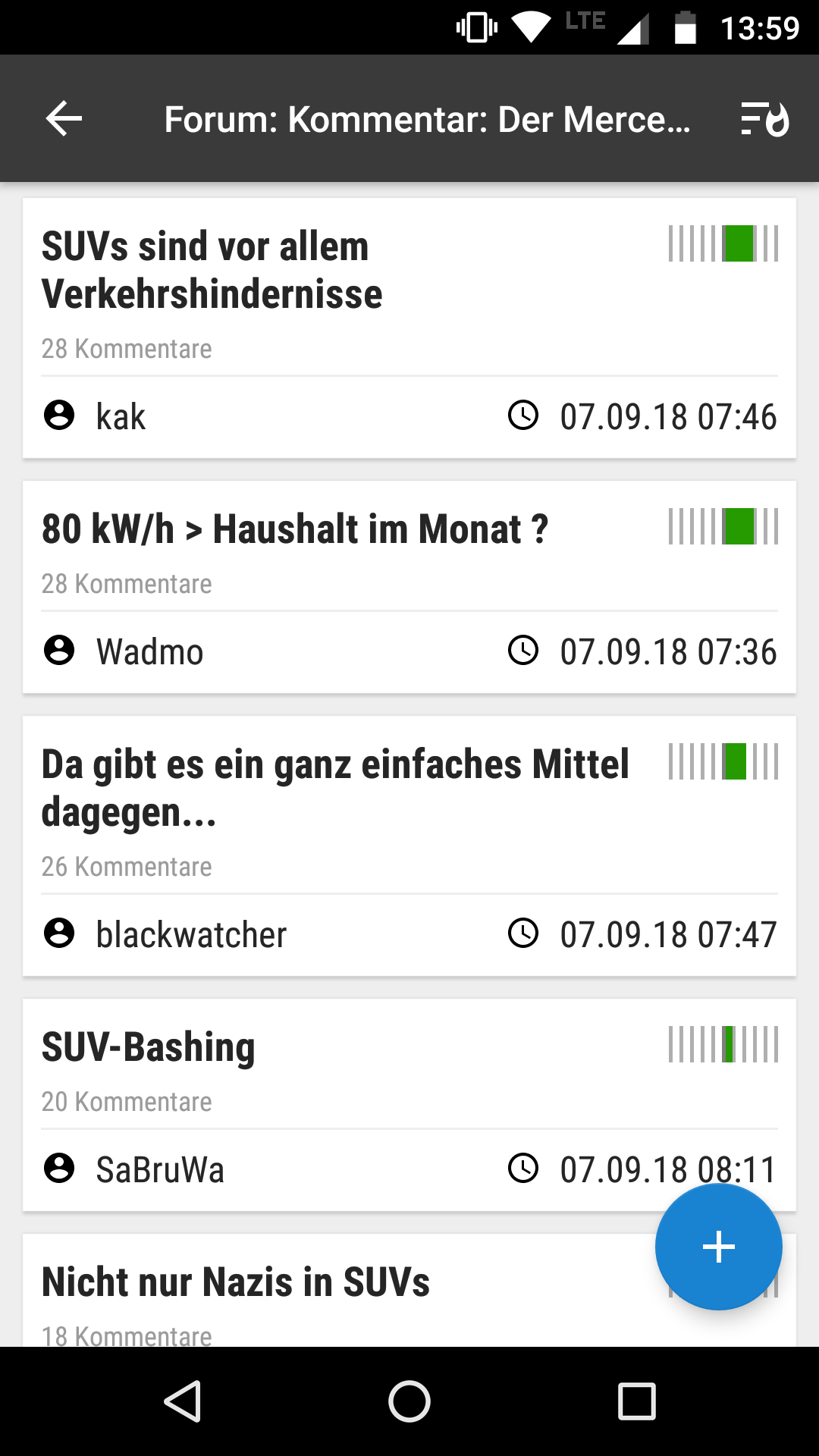This screenshot has width=819, height=1456.
Task: Open recent apps from navigation bar
Action: point(637,1401)
